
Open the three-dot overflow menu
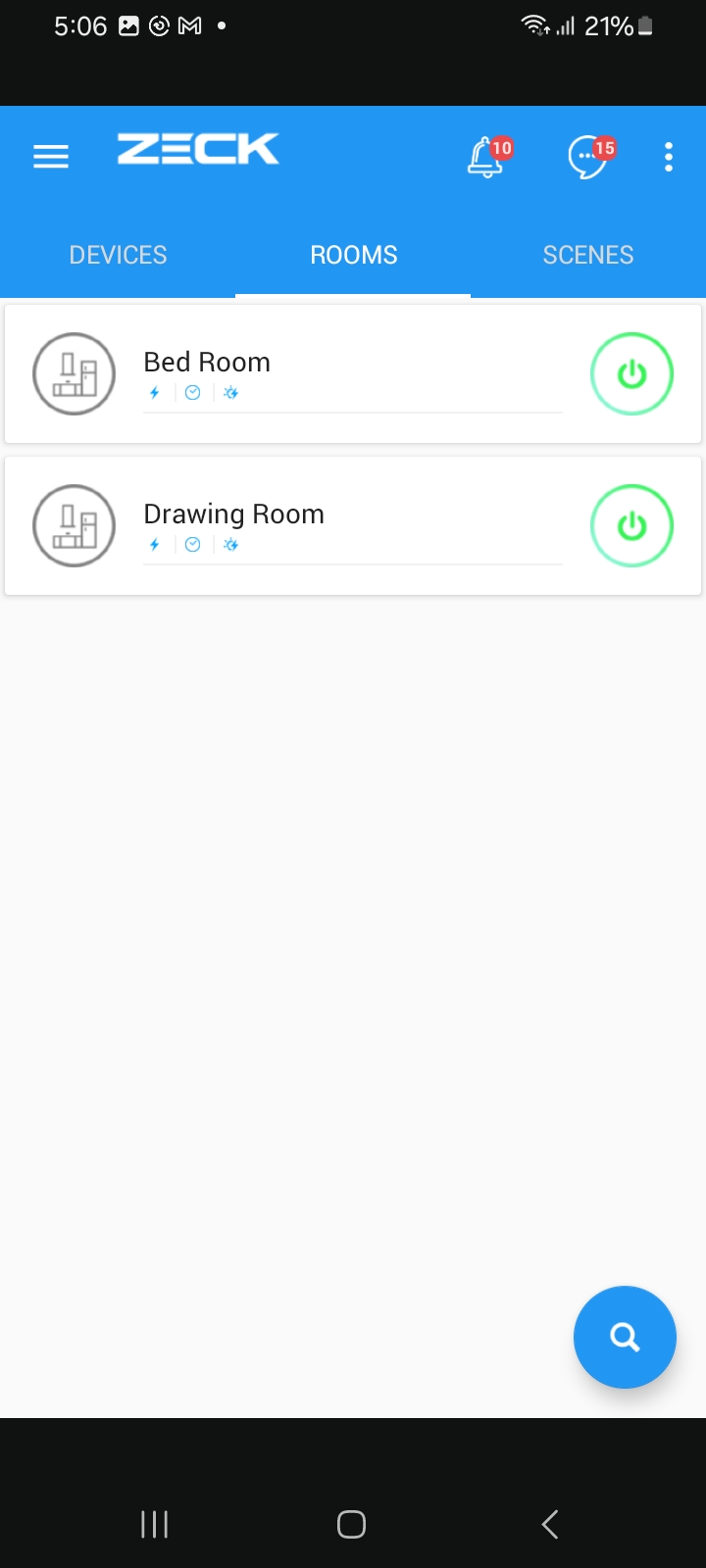pyautogui.click(x=669, y=157)
